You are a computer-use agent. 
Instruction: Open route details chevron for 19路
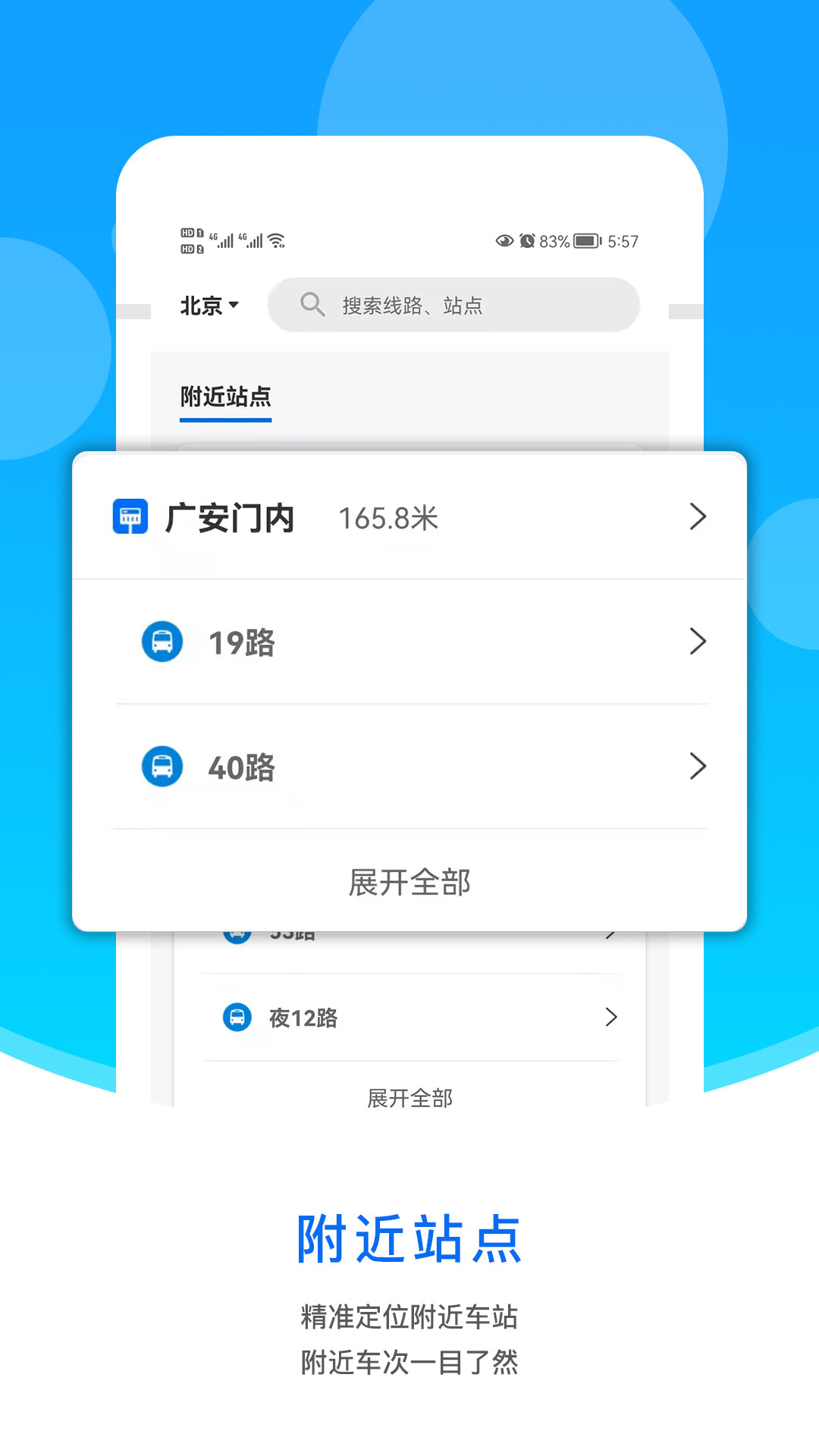(698, 642)
